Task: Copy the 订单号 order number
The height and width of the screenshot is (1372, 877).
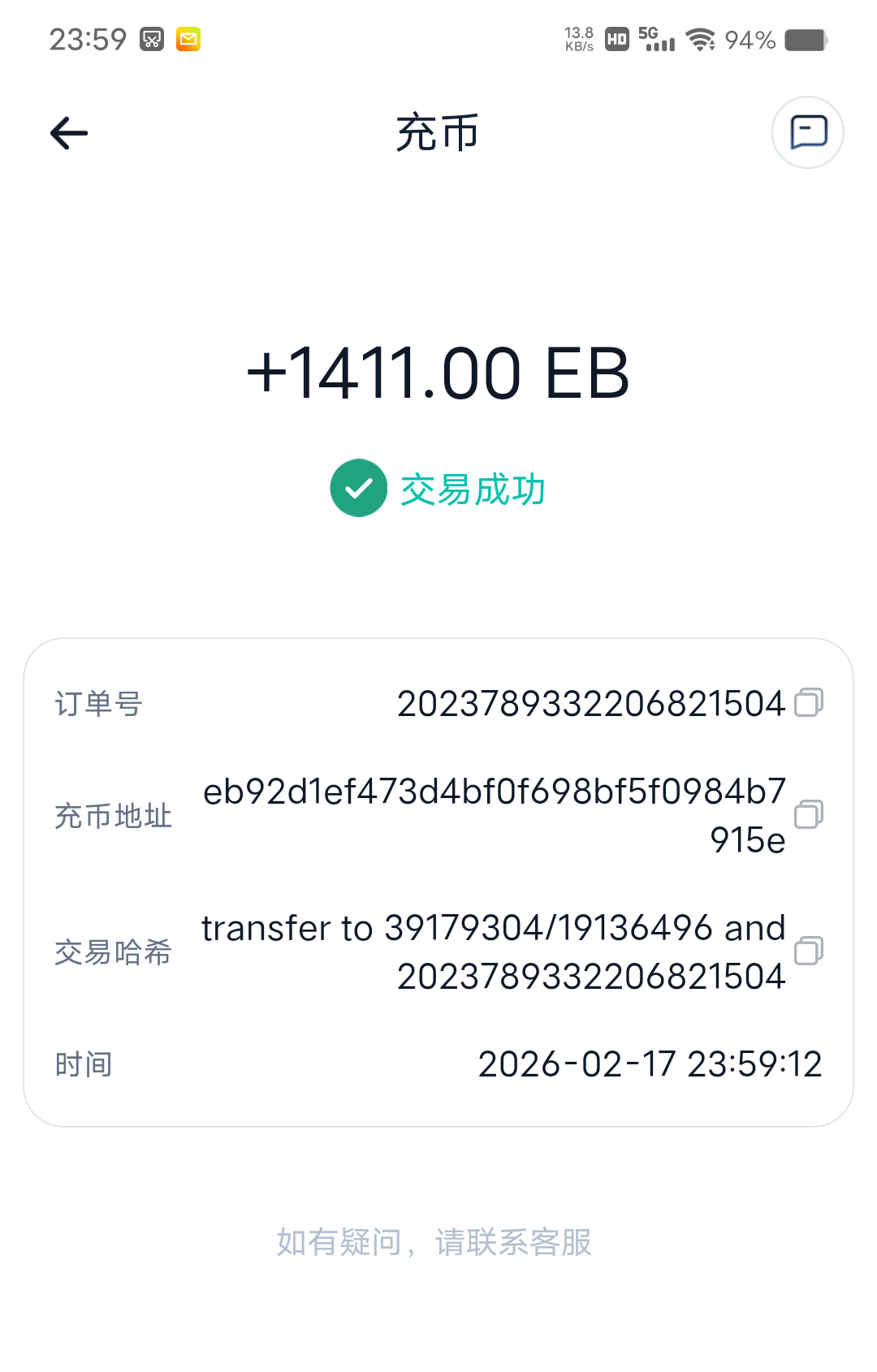Action: pos(808,702)
